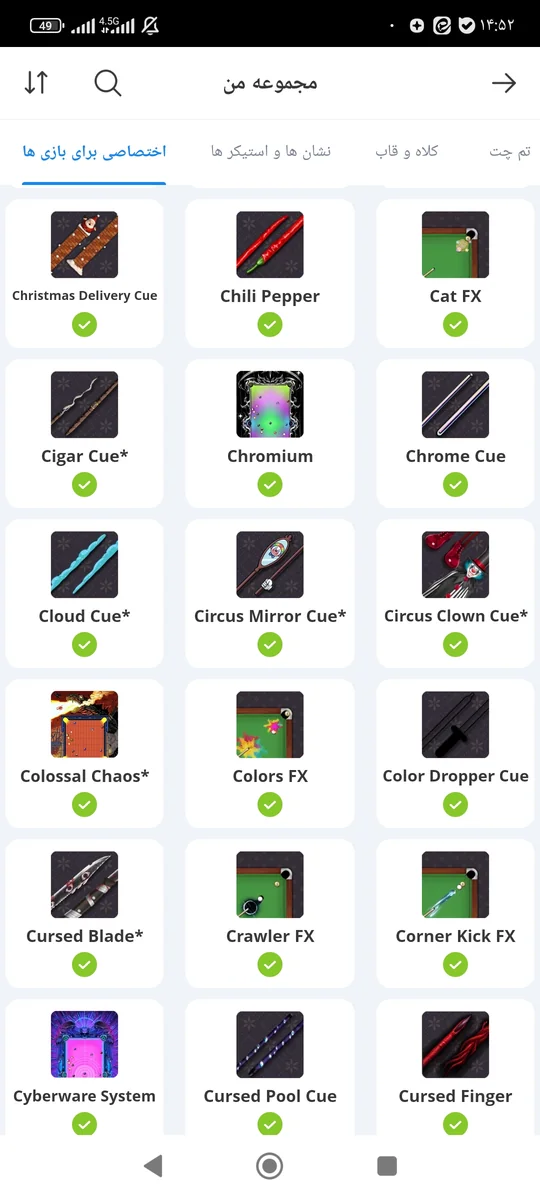Open the Colossal Chaos* item
The width and height of the screenshot is (540, 1200).
85,753
